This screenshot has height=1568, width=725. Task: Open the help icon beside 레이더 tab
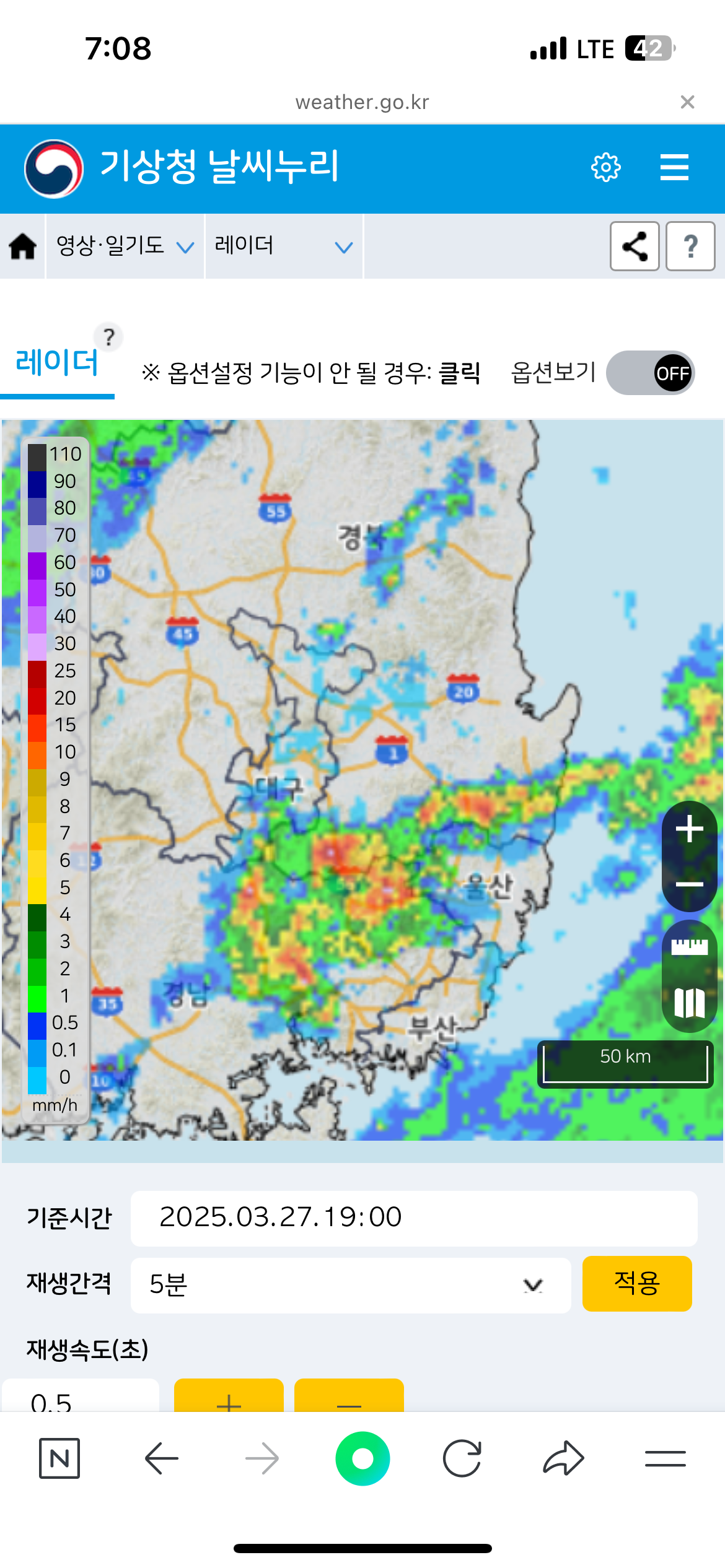[109, 338]
